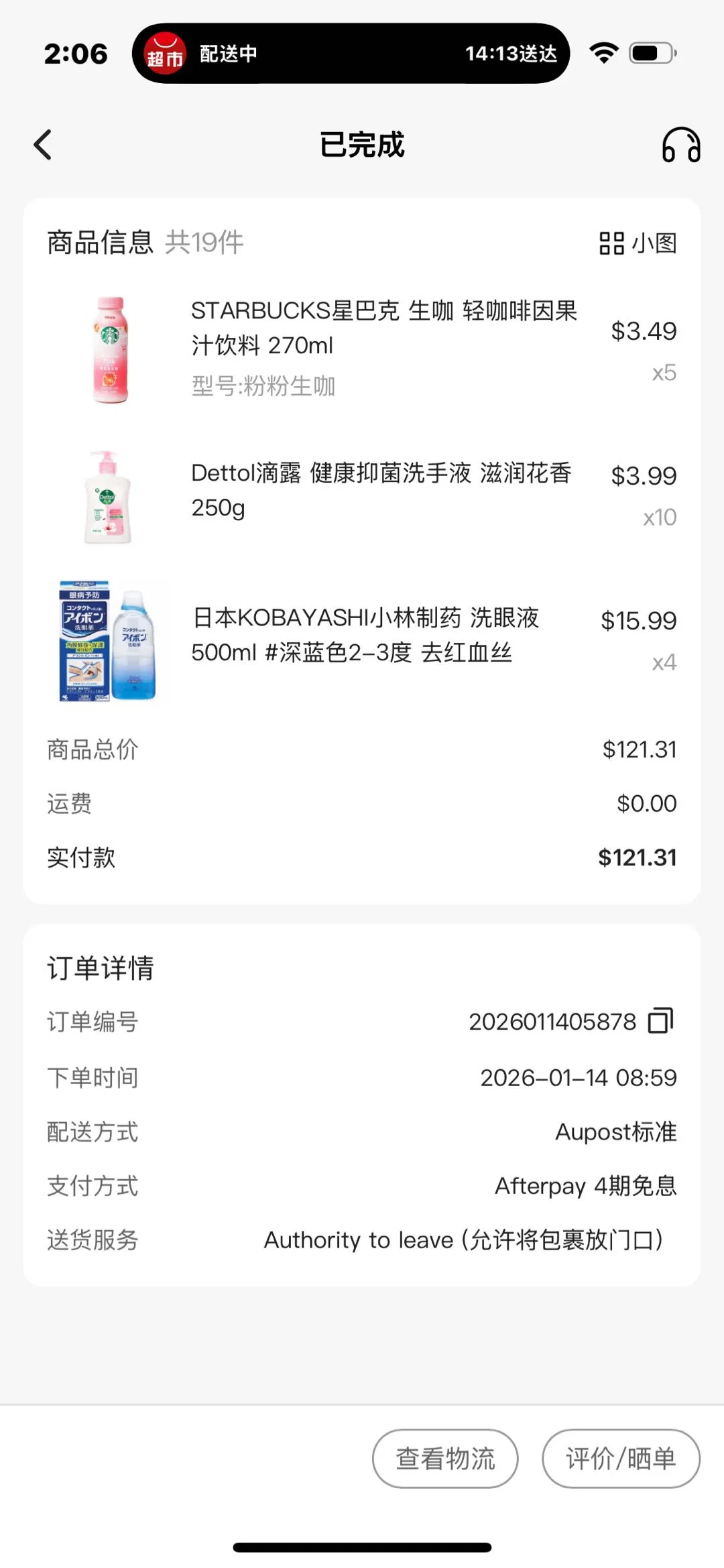Screen dimensions: 724x1568
Task: Open the KOBAYASHI 洗眼液 product item
Action: coord(365,635)
